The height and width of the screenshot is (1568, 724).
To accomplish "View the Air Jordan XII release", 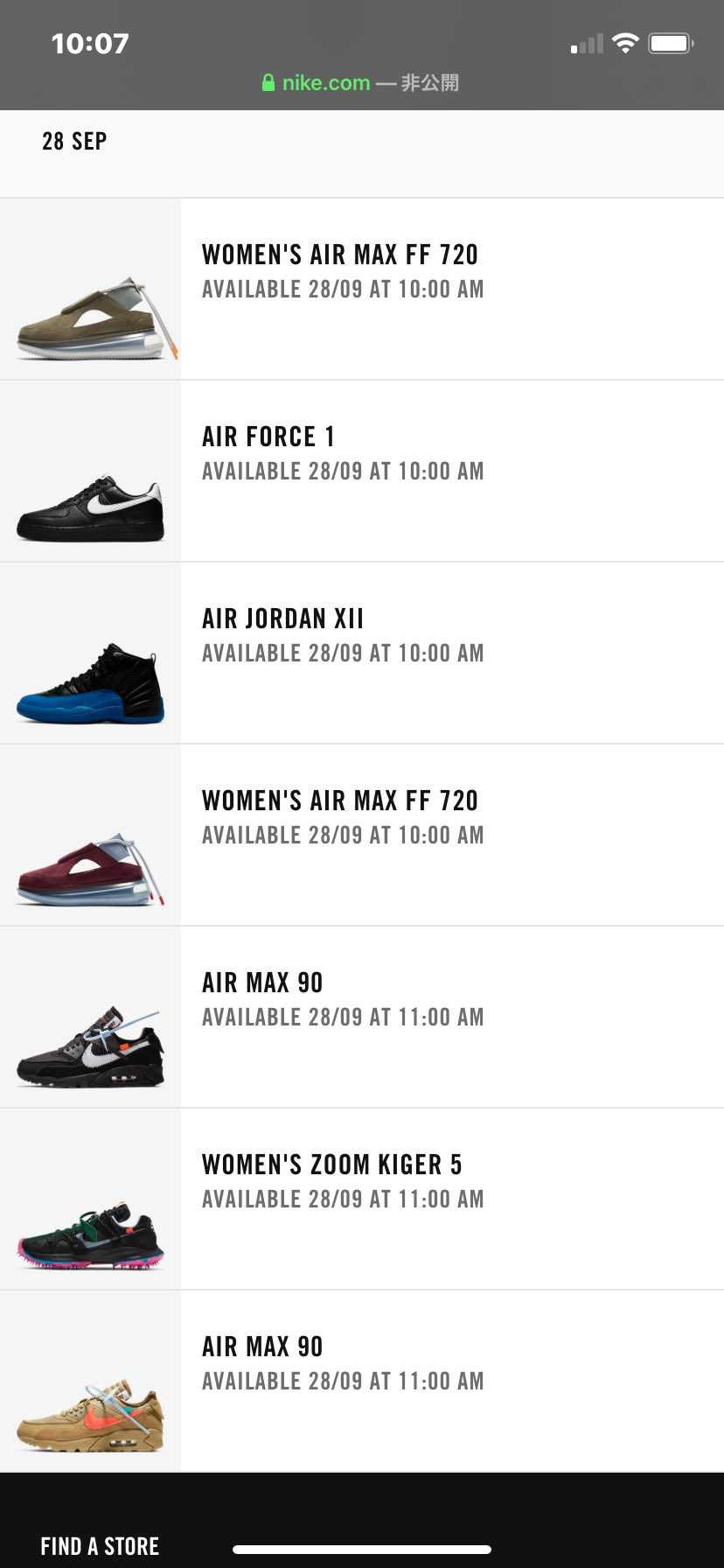I will coord(362,653).
